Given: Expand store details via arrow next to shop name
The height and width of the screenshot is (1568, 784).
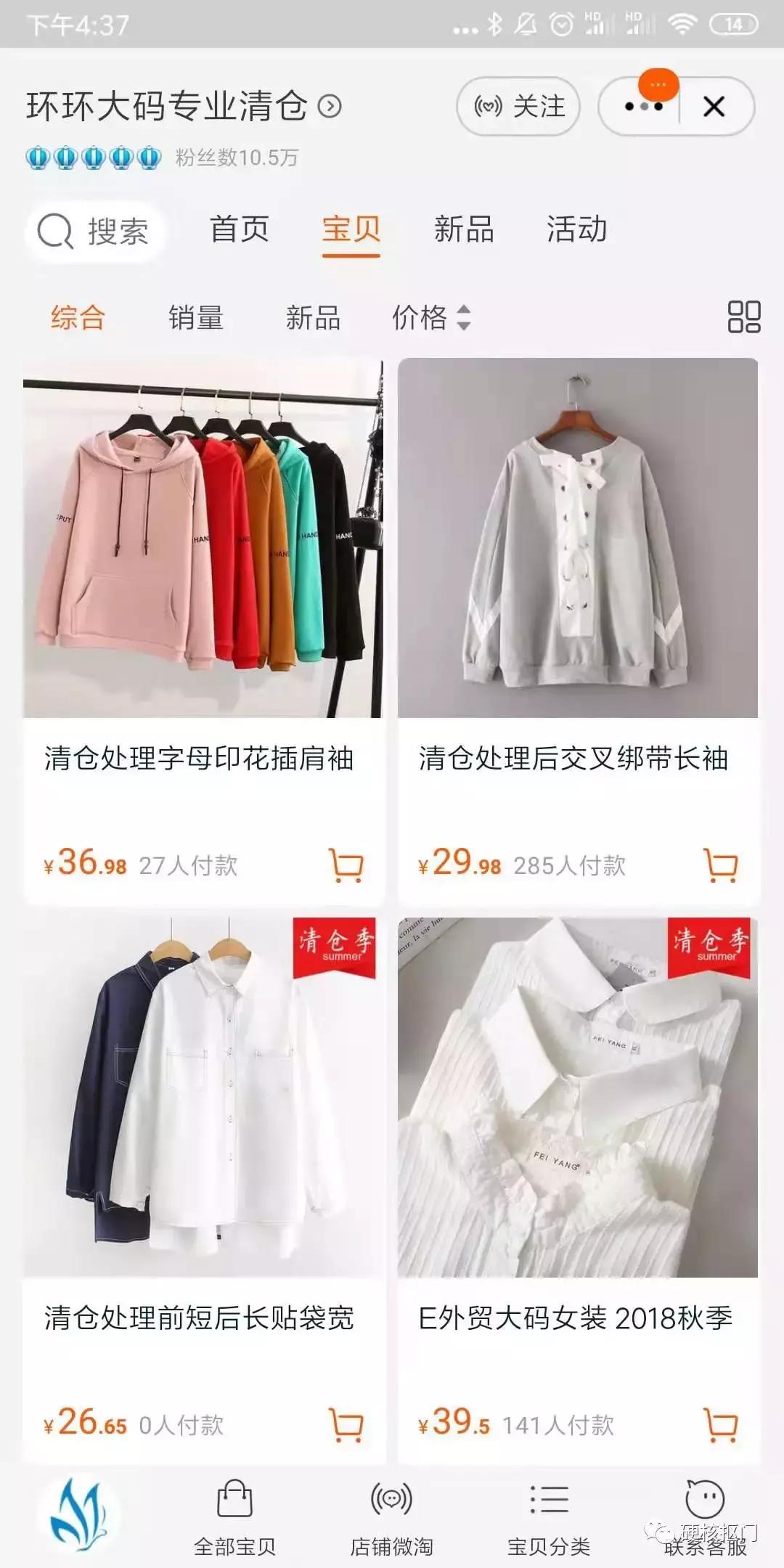Looking at the screenshot, I should point(331,107).
